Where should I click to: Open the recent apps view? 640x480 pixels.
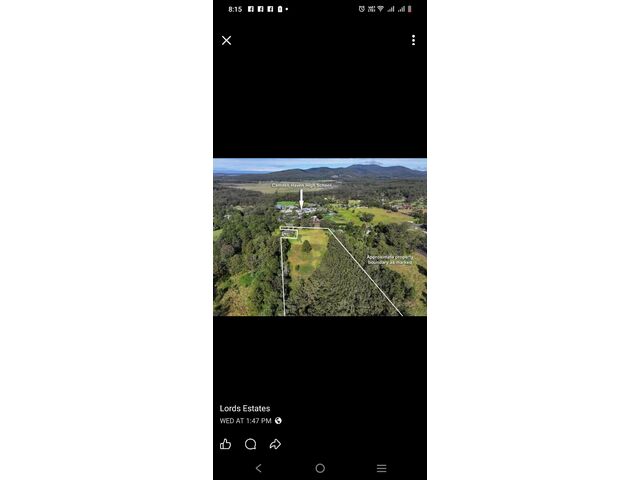click(381, 468)
